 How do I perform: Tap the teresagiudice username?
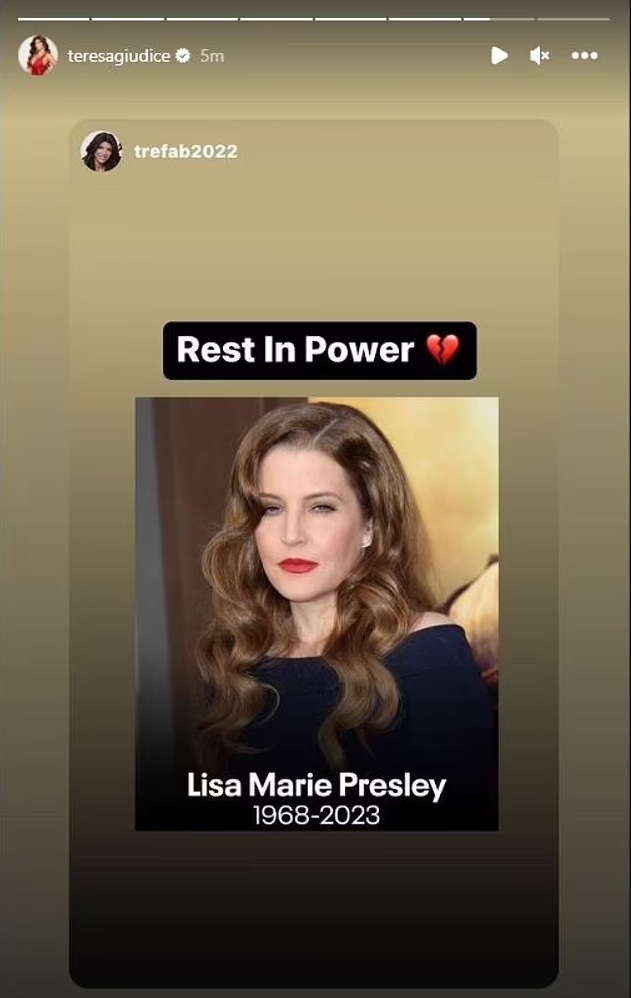pyautogui.click(x=118, y=56)
